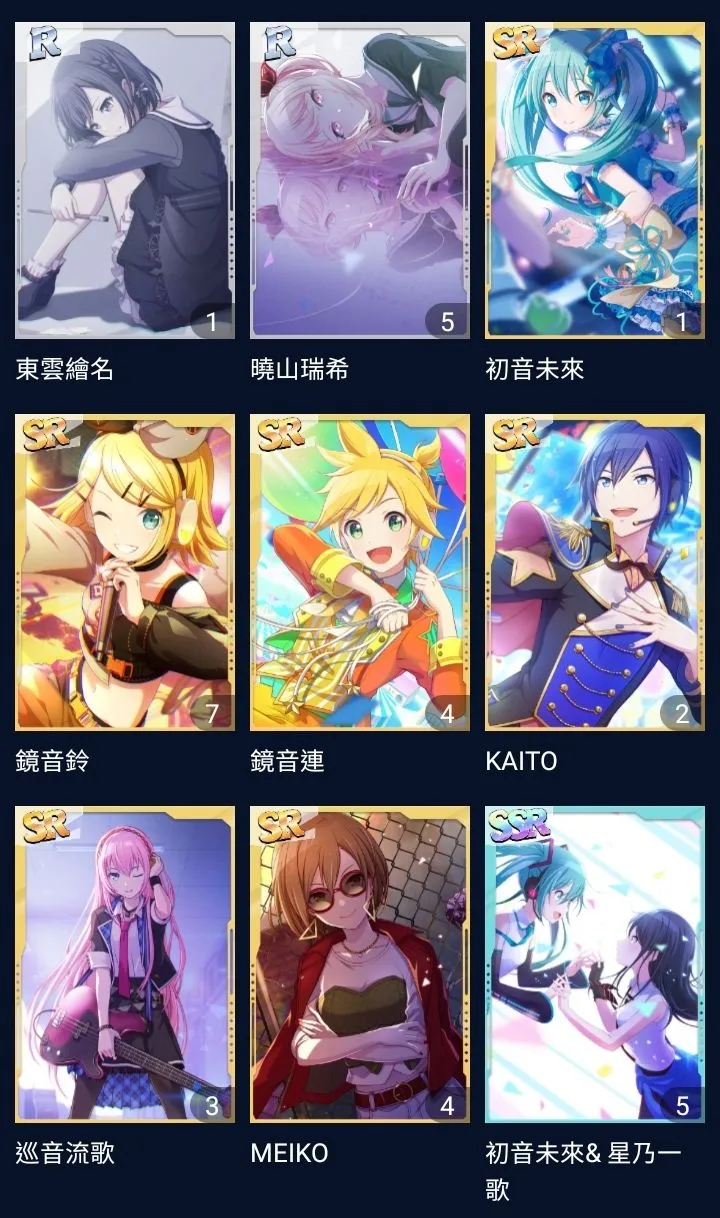The image size is (720, 1218).
Task: View the 巡音流歌 SR card
Action: pos(125,964)
